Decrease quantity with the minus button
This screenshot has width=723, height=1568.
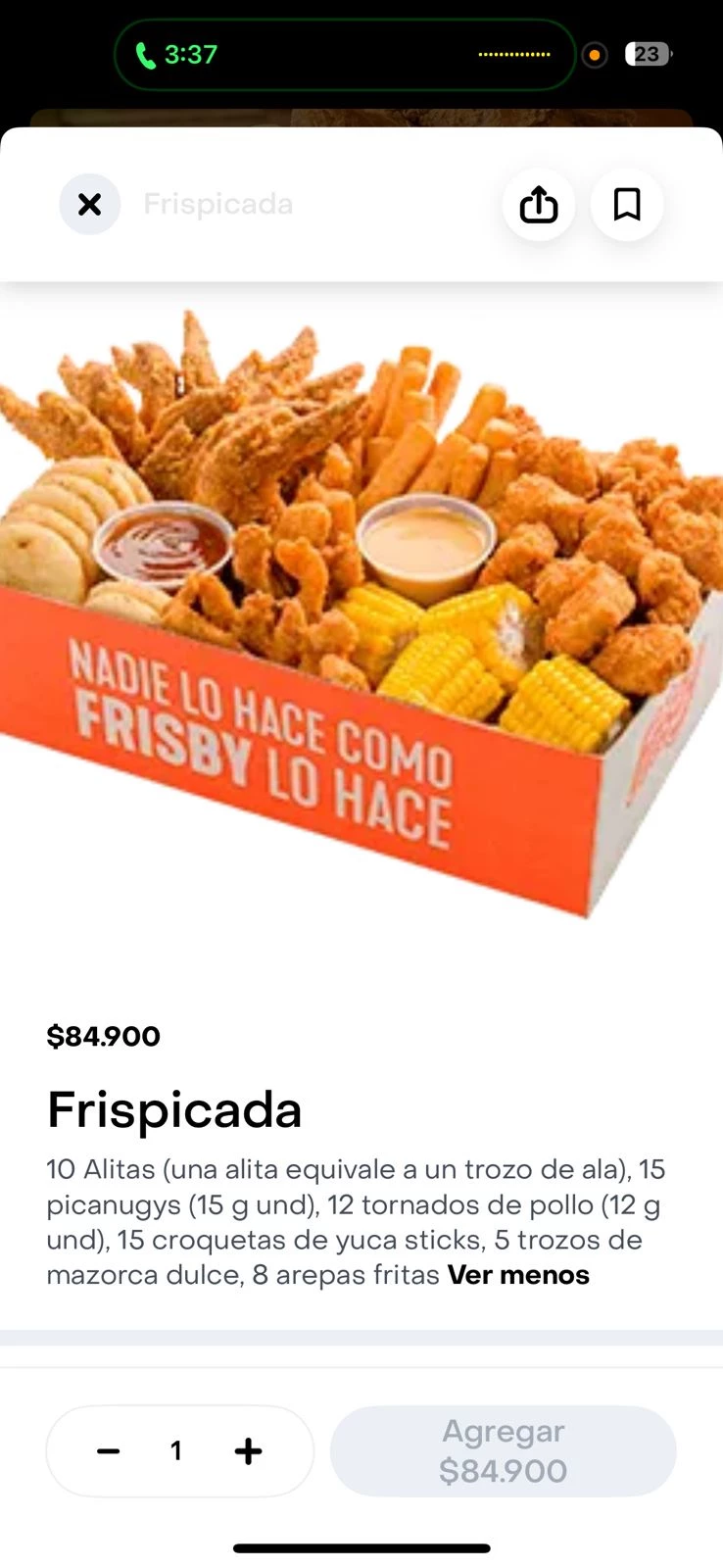(109, 1451)
